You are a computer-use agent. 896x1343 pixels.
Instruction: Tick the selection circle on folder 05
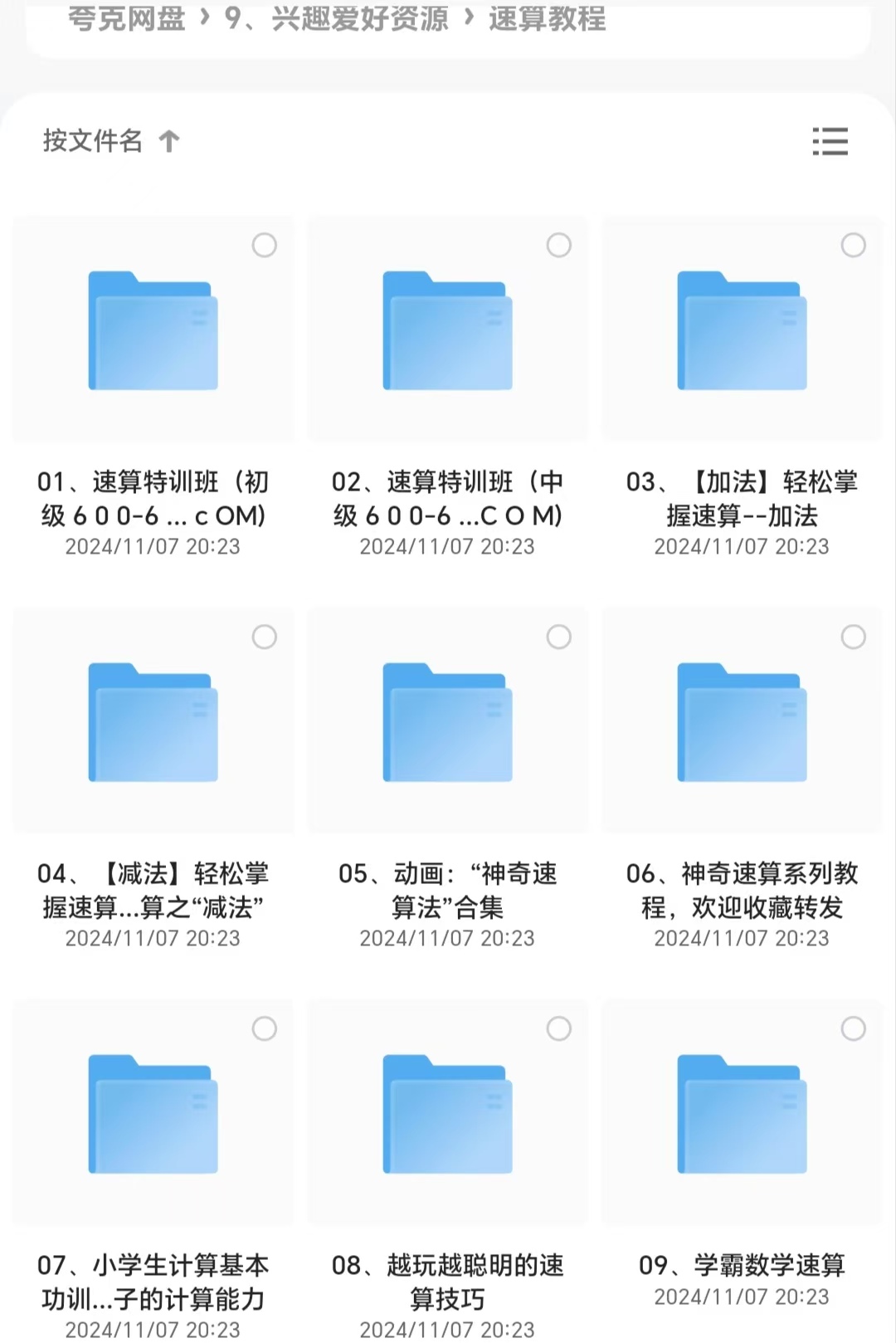coord(558,637)
